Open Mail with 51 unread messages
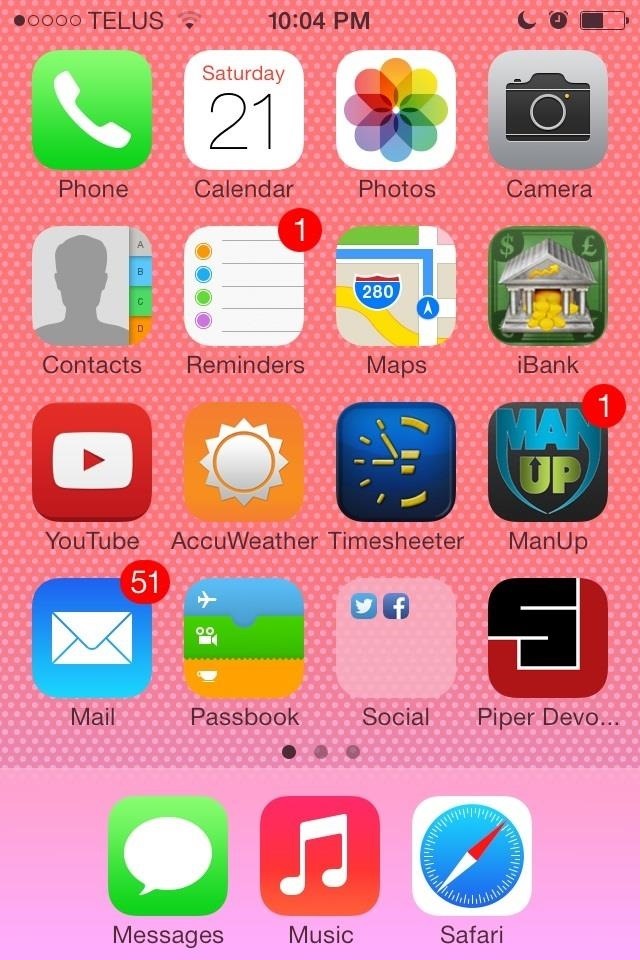This screenshot has width=640, height=960. click(x=92, y=638)
